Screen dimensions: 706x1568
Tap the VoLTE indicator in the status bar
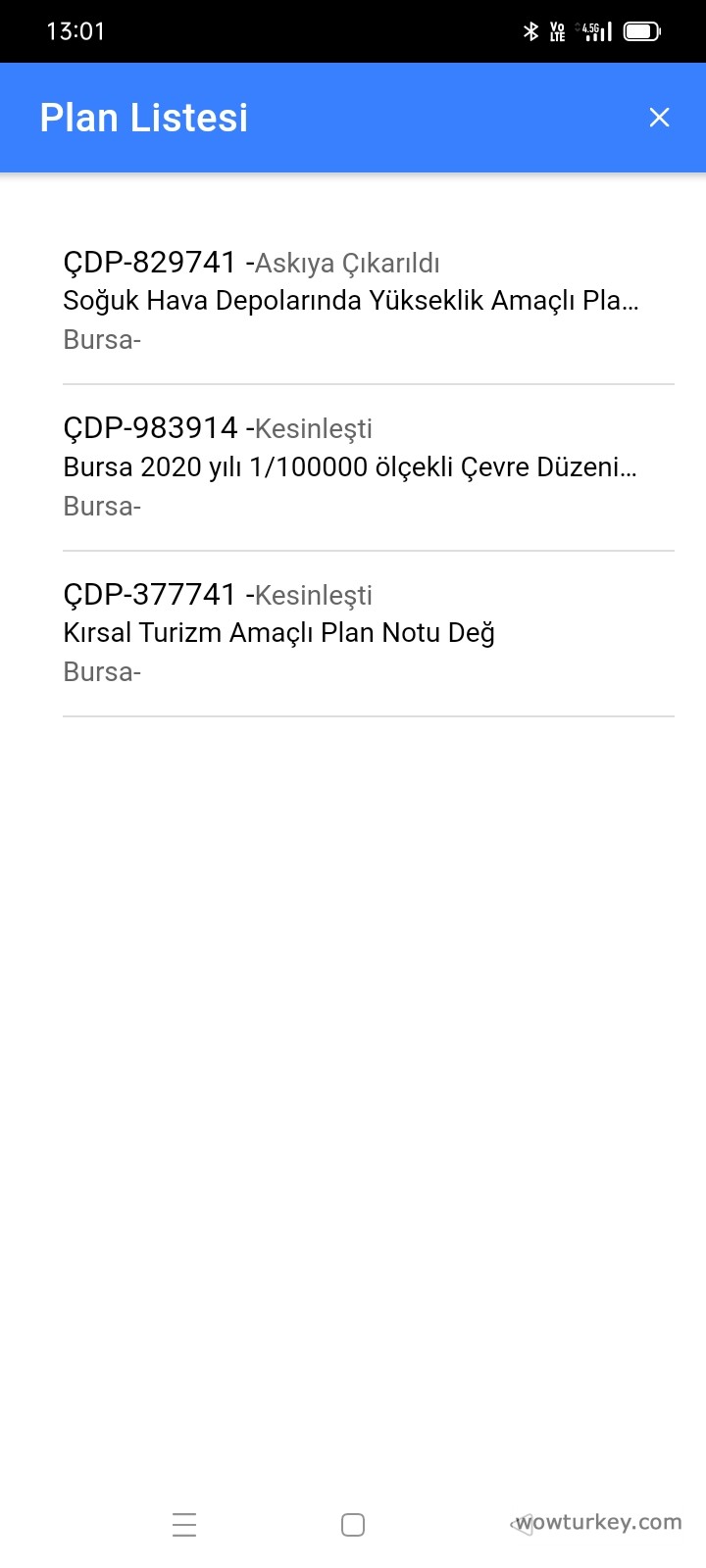tap(557, 30)
